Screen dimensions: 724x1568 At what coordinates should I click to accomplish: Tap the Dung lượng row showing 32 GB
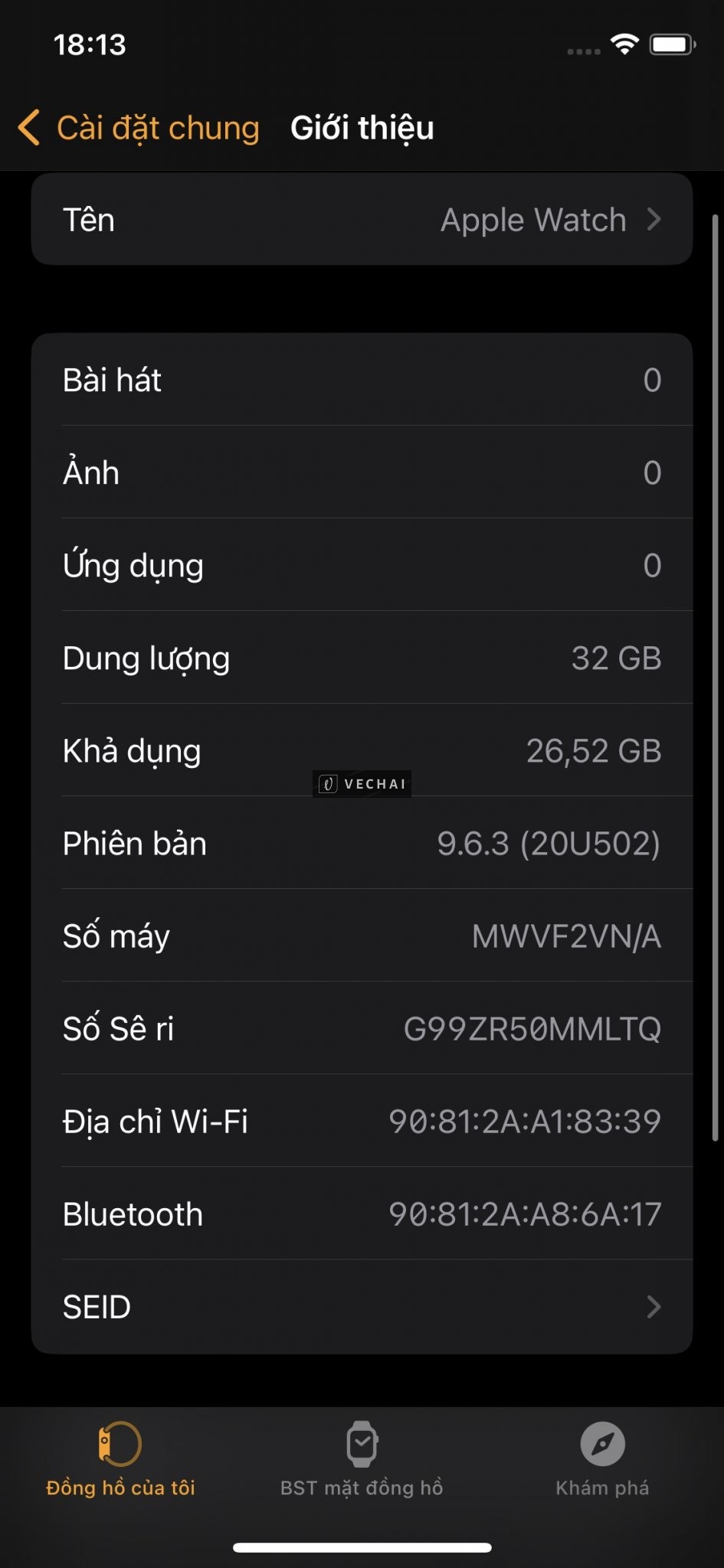(362, 658)
